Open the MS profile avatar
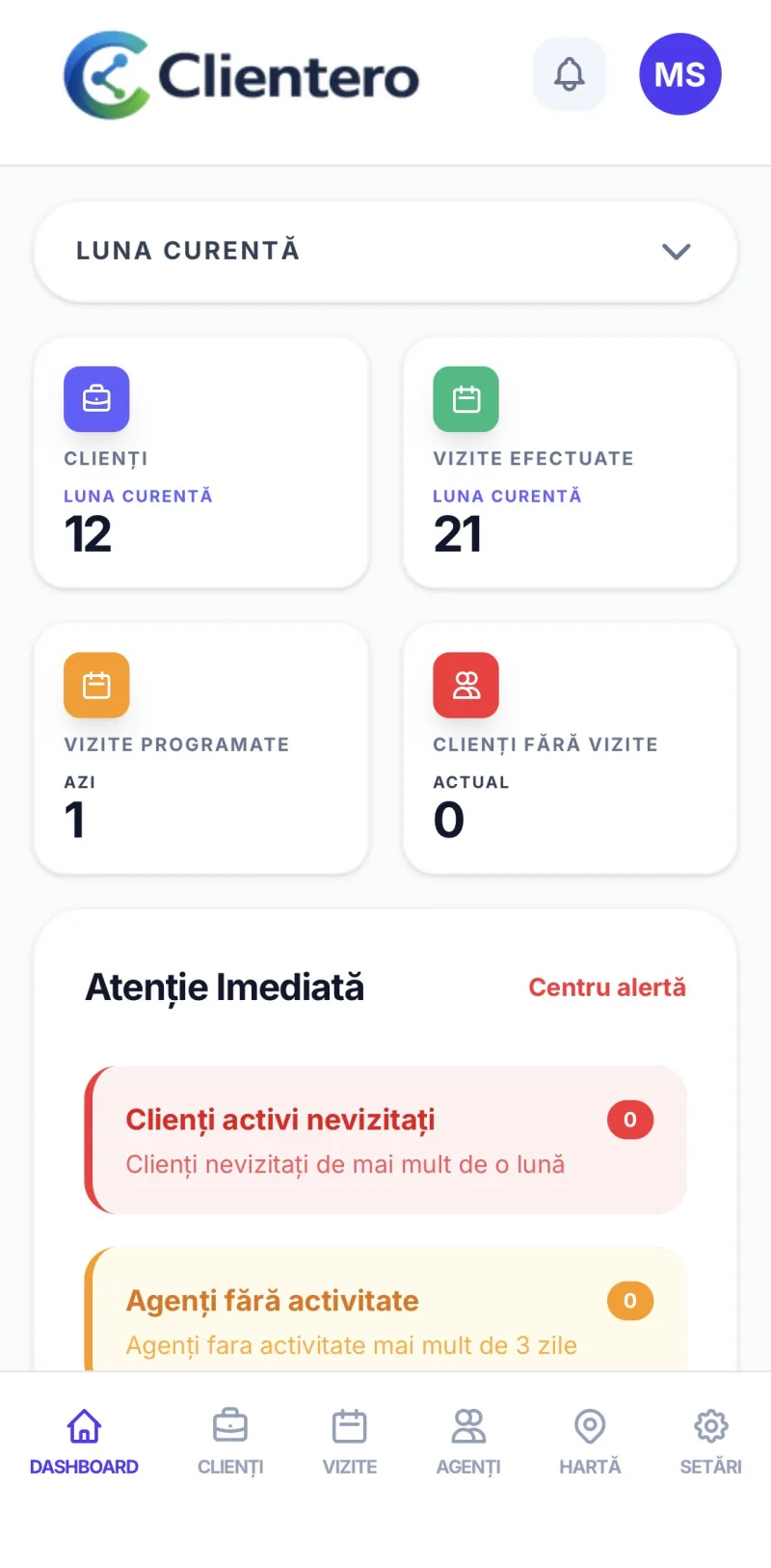 (680, 73)
